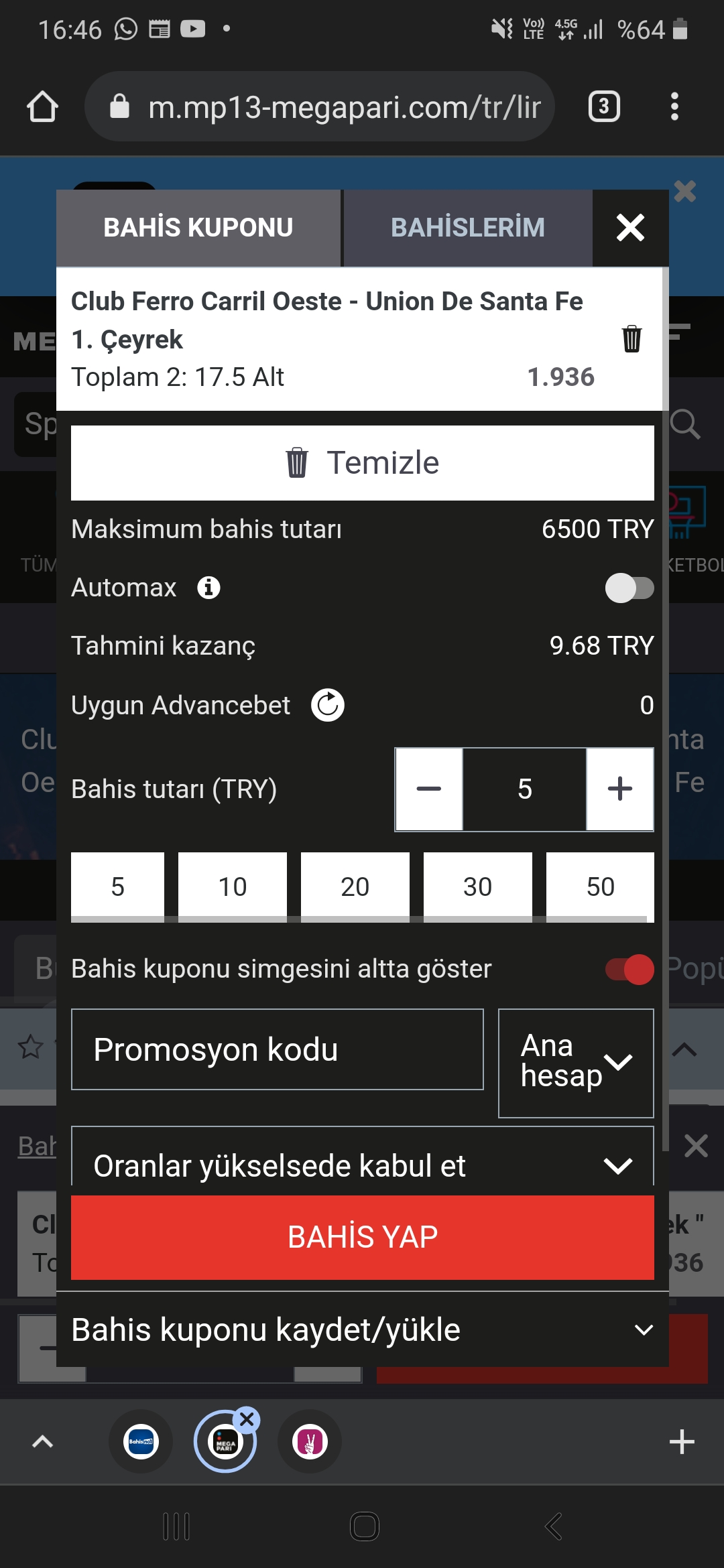Viewport: 724px width, 1568px height.
Task: Increase bet amount with plus button
Action: (620, 789)
